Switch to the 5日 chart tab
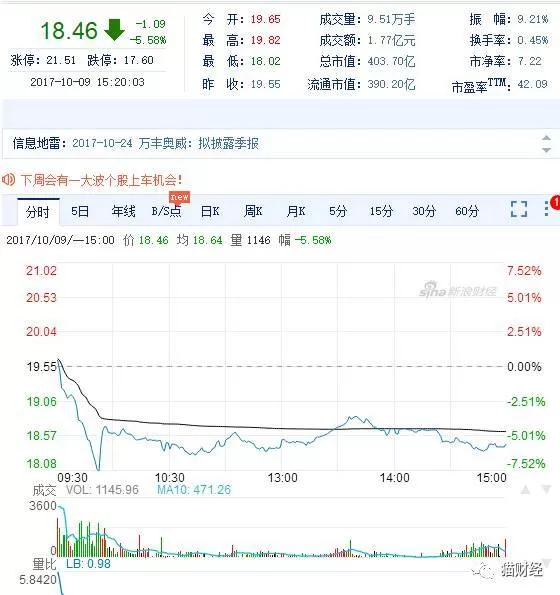Image resolution: width=560 pixels, height=595 pixels. tap(80, 211)
